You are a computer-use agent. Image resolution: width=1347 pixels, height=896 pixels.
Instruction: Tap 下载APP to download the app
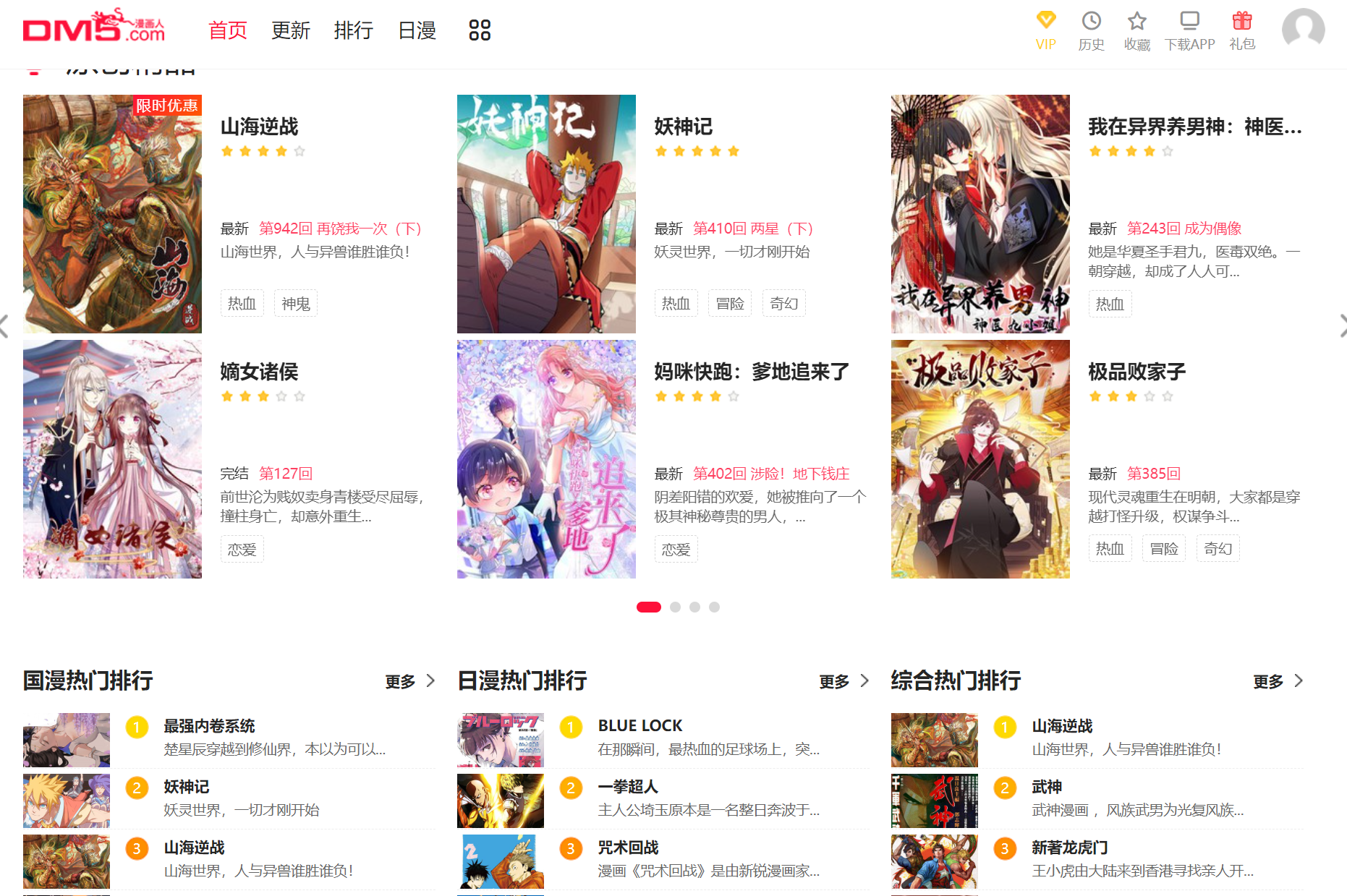[1189, 30]
